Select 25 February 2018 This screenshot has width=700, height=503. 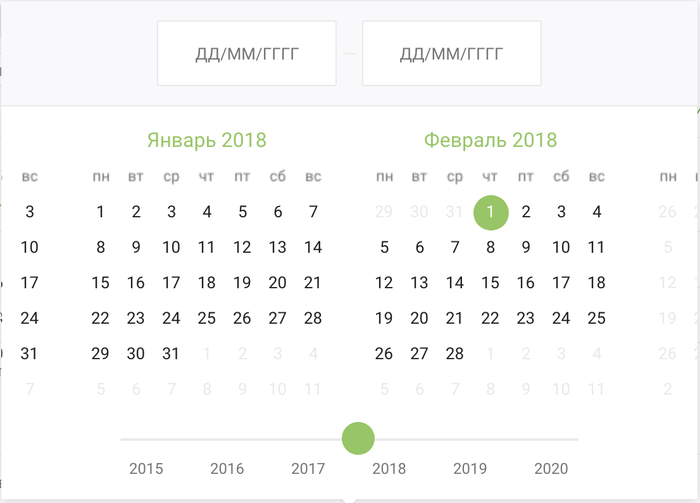pos(597,319)
